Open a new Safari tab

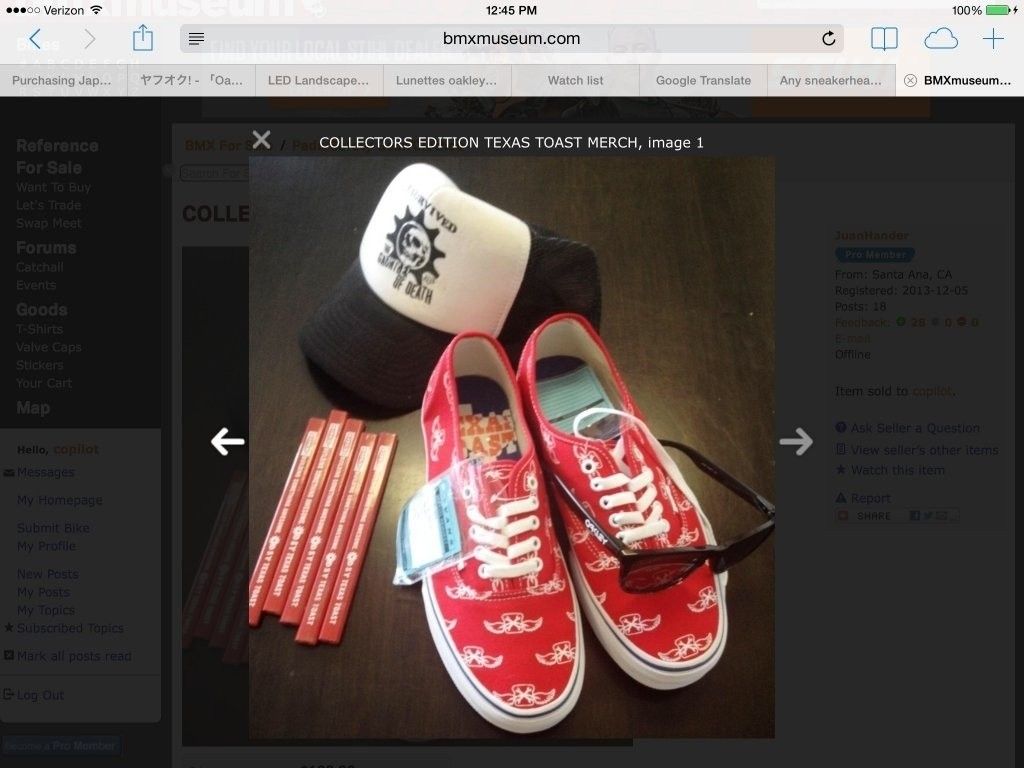pos(993,39)
